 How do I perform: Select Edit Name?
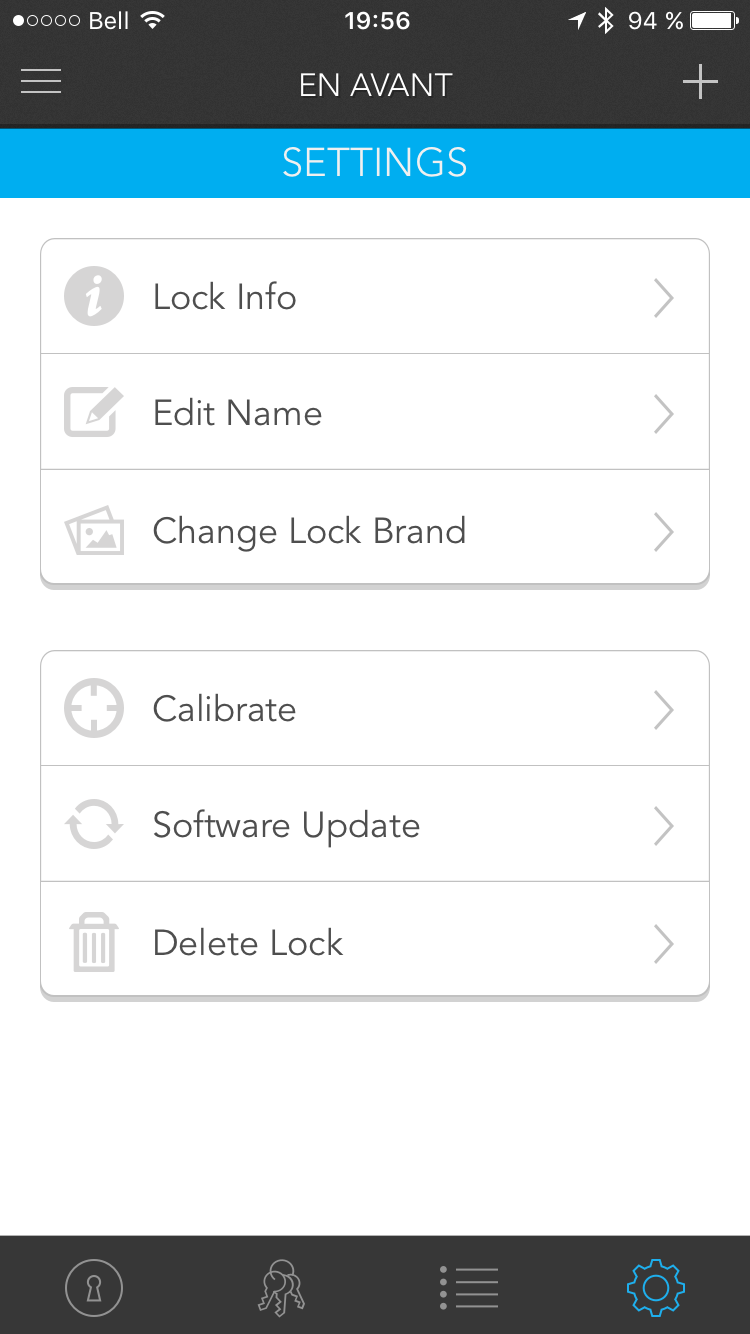374,413
